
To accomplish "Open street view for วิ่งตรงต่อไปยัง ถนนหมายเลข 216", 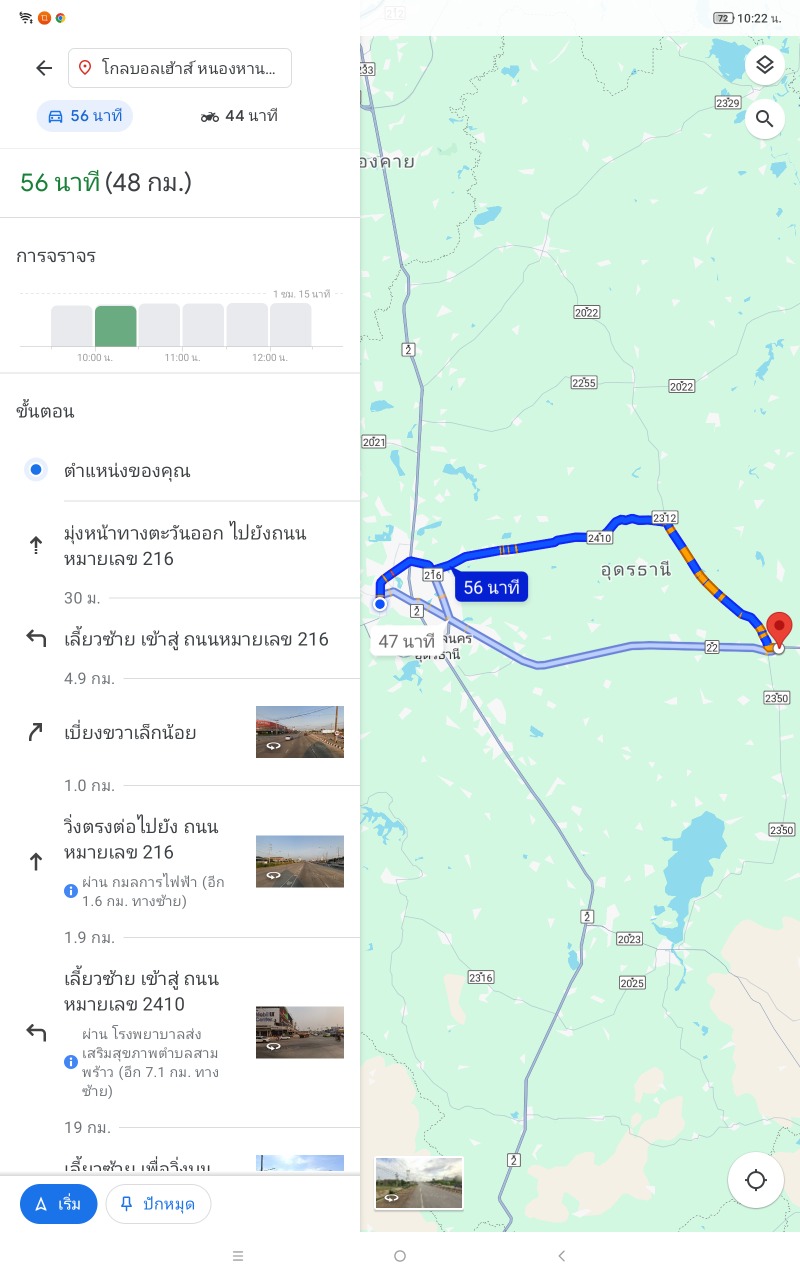I will pos(300,861).
